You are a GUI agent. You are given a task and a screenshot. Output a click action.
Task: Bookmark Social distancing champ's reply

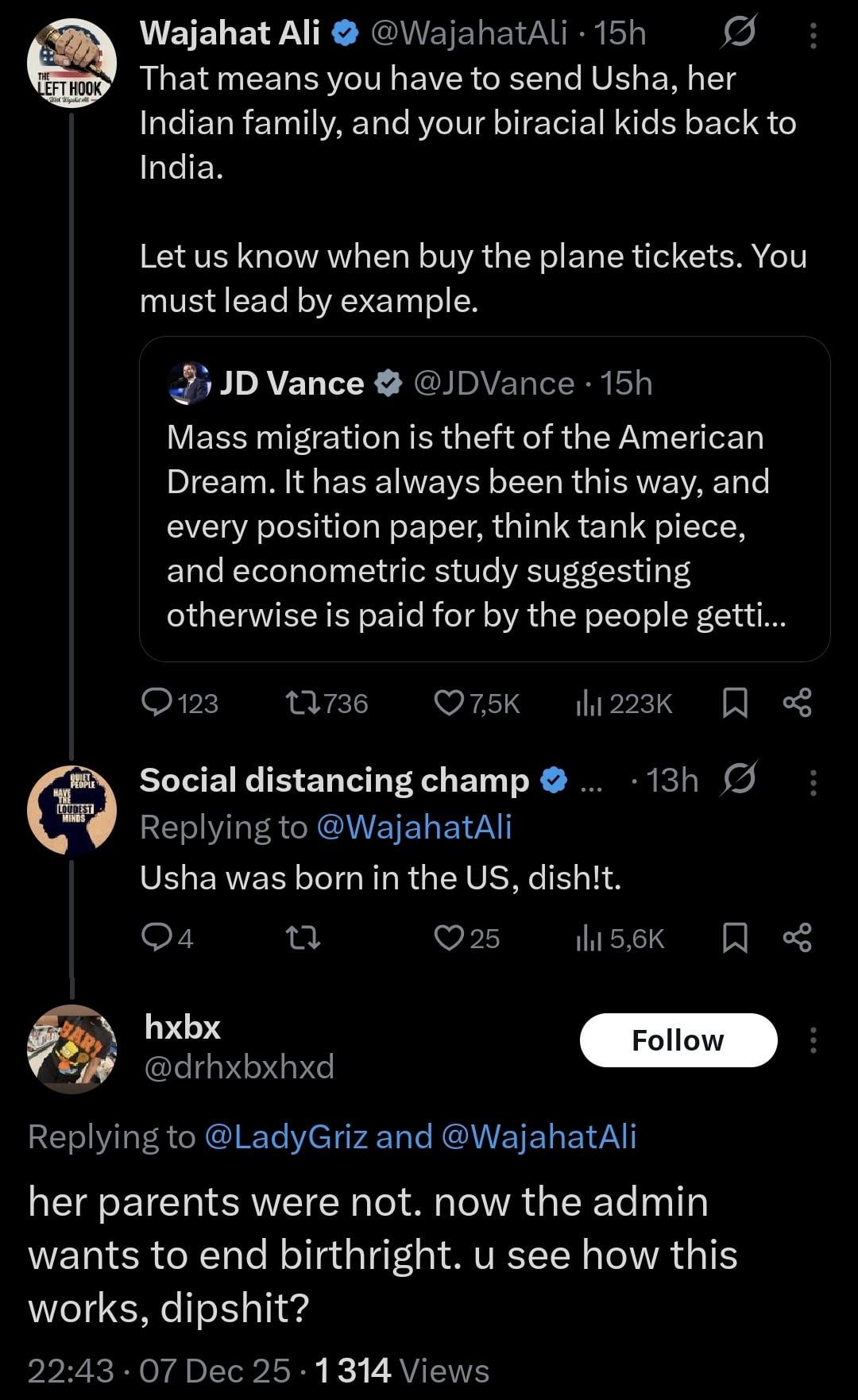point(735,939)
